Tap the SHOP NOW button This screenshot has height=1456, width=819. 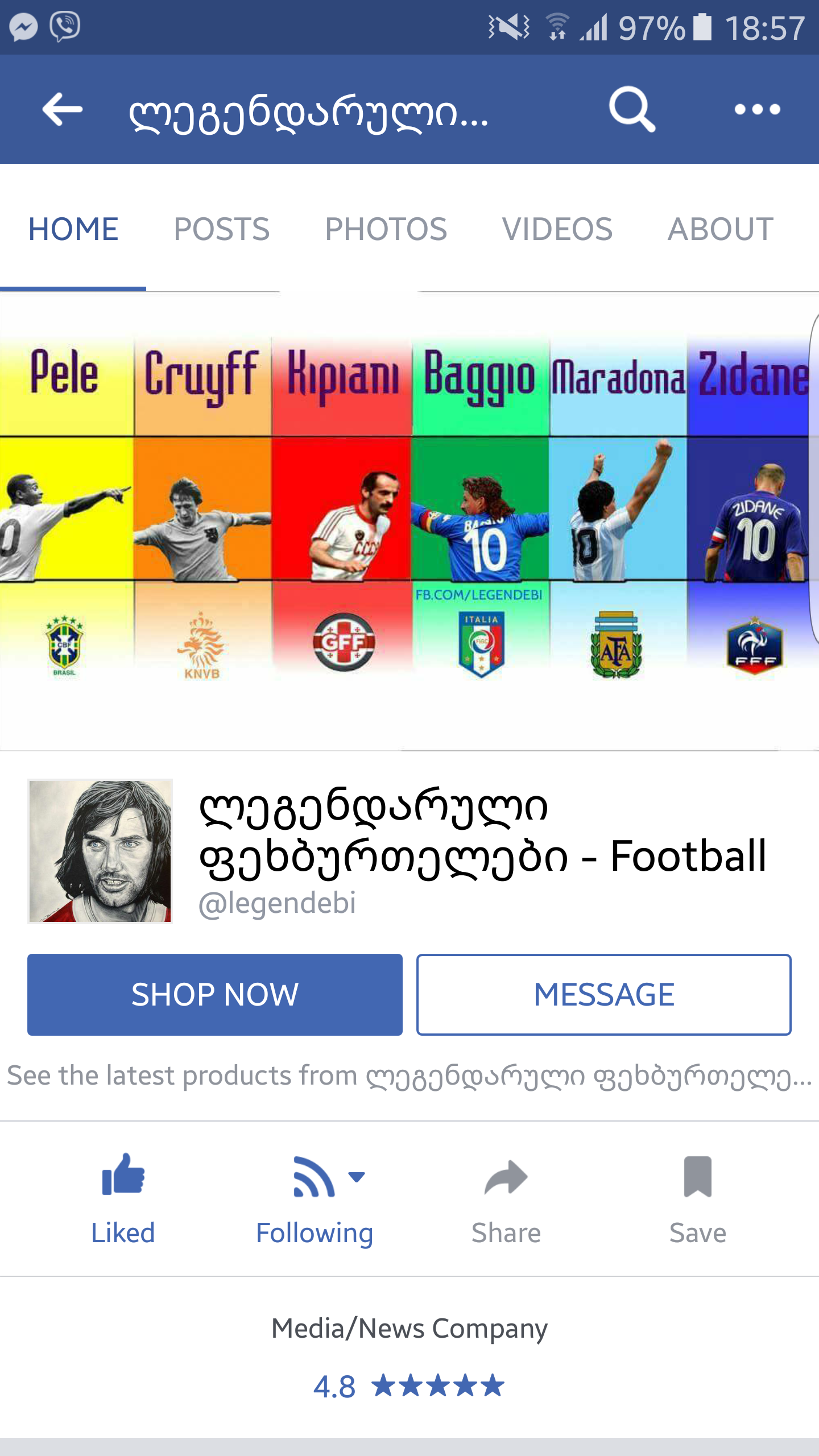215,995
